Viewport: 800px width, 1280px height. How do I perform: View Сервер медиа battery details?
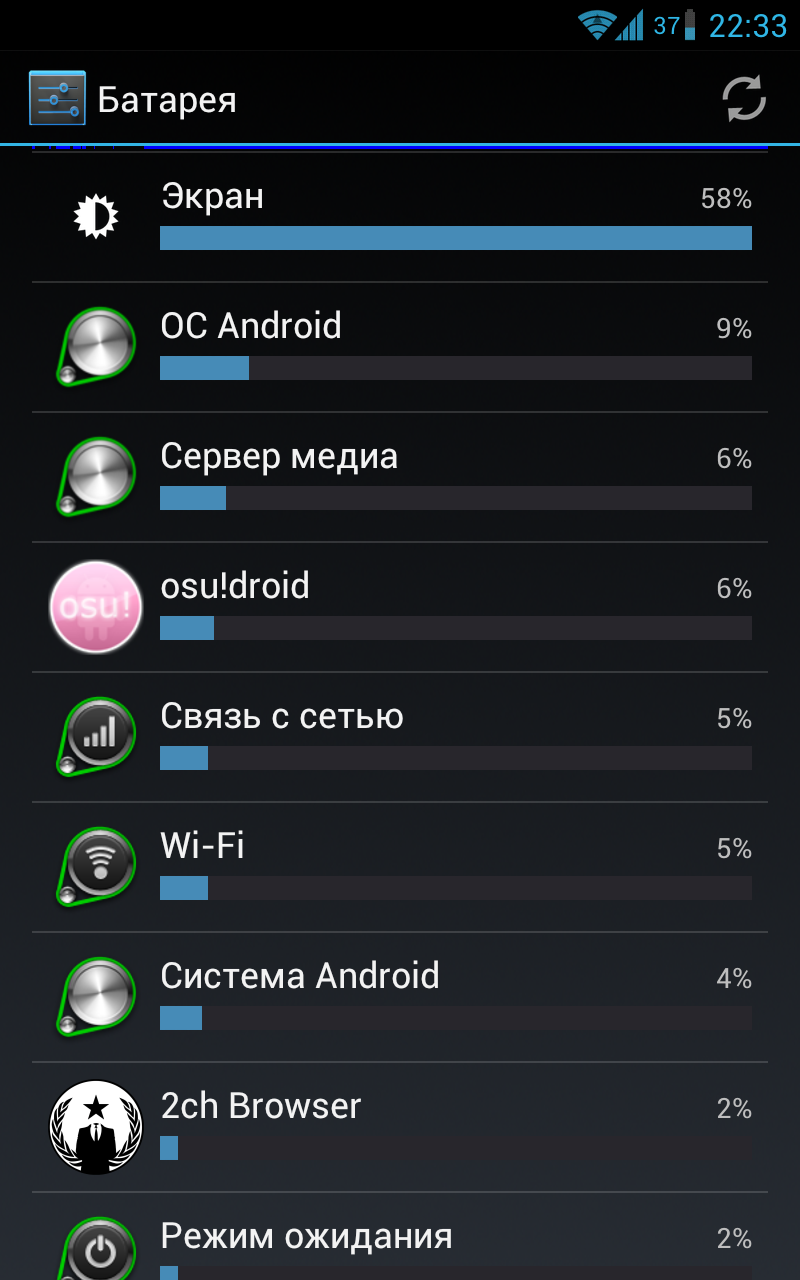(x=400, y=477)
